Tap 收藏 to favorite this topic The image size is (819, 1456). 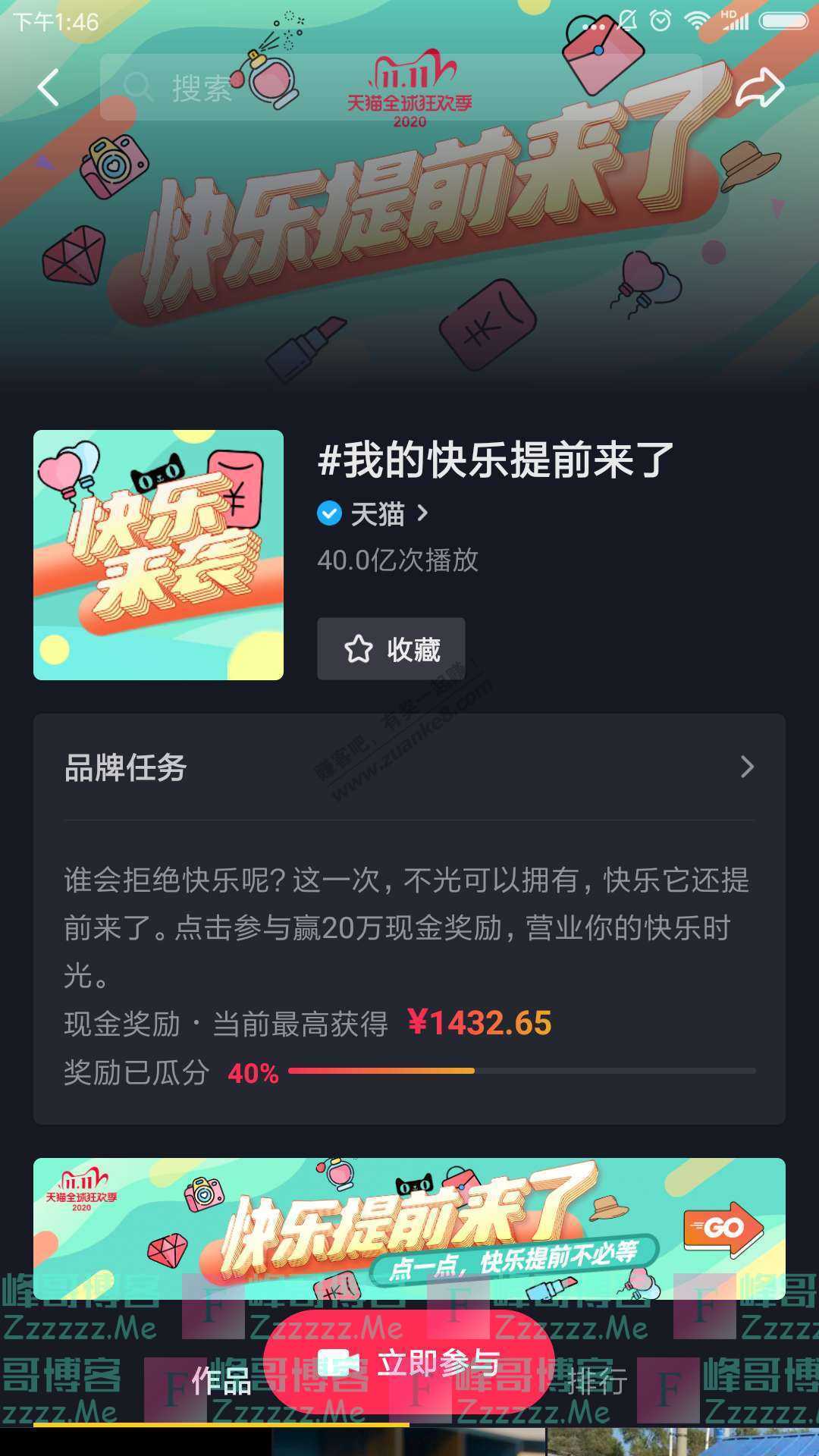click(391, 649)
